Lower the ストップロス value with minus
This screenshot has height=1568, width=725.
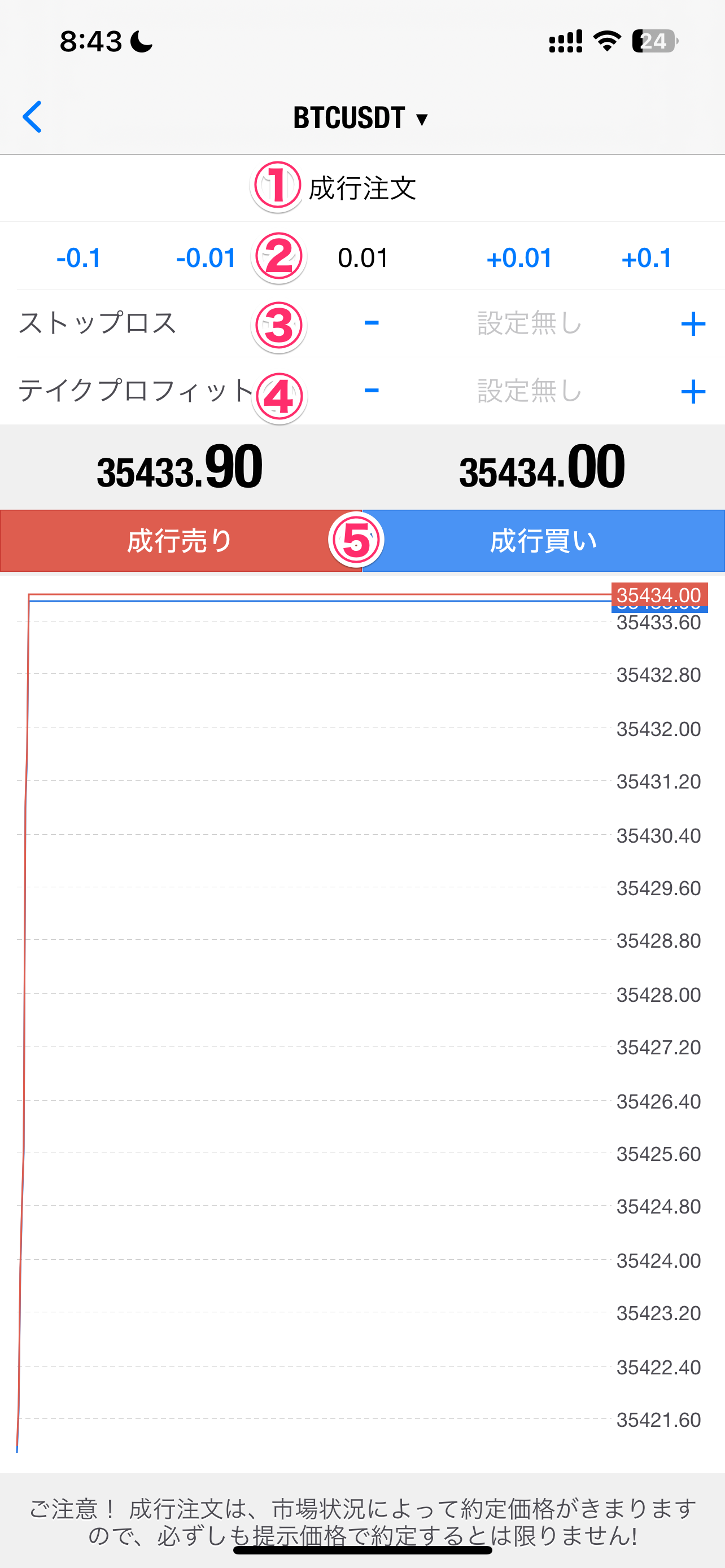click(372, 323)
